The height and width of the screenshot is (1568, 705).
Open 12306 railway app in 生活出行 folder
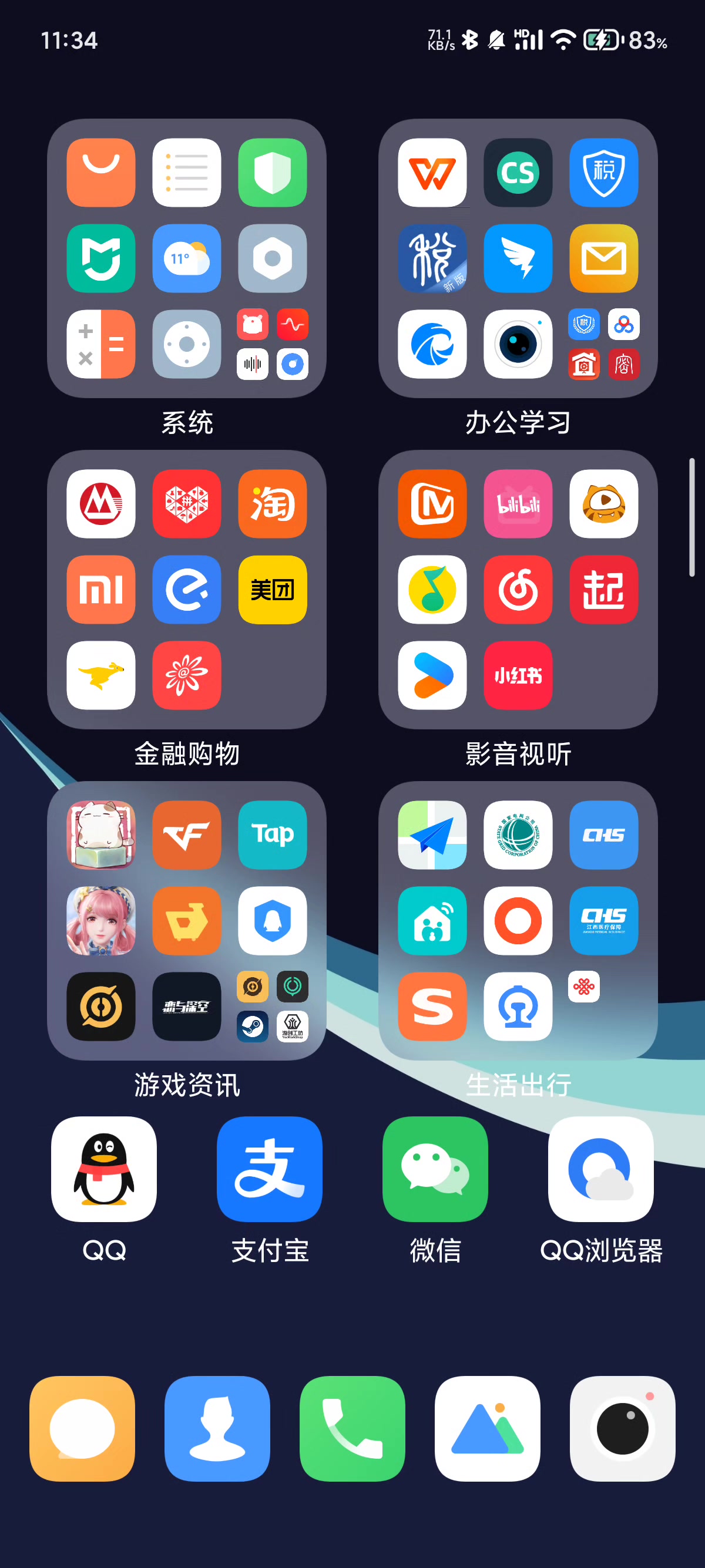[x=518, y=1006]
